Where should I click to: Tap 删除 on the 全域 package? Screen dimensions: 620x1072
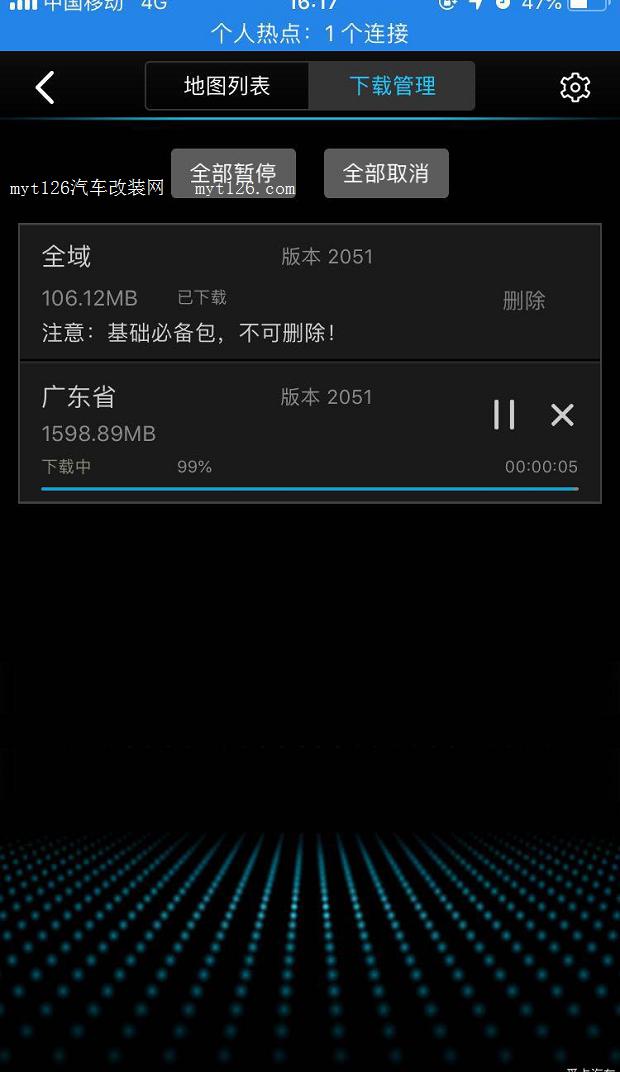tap(524, 301)
